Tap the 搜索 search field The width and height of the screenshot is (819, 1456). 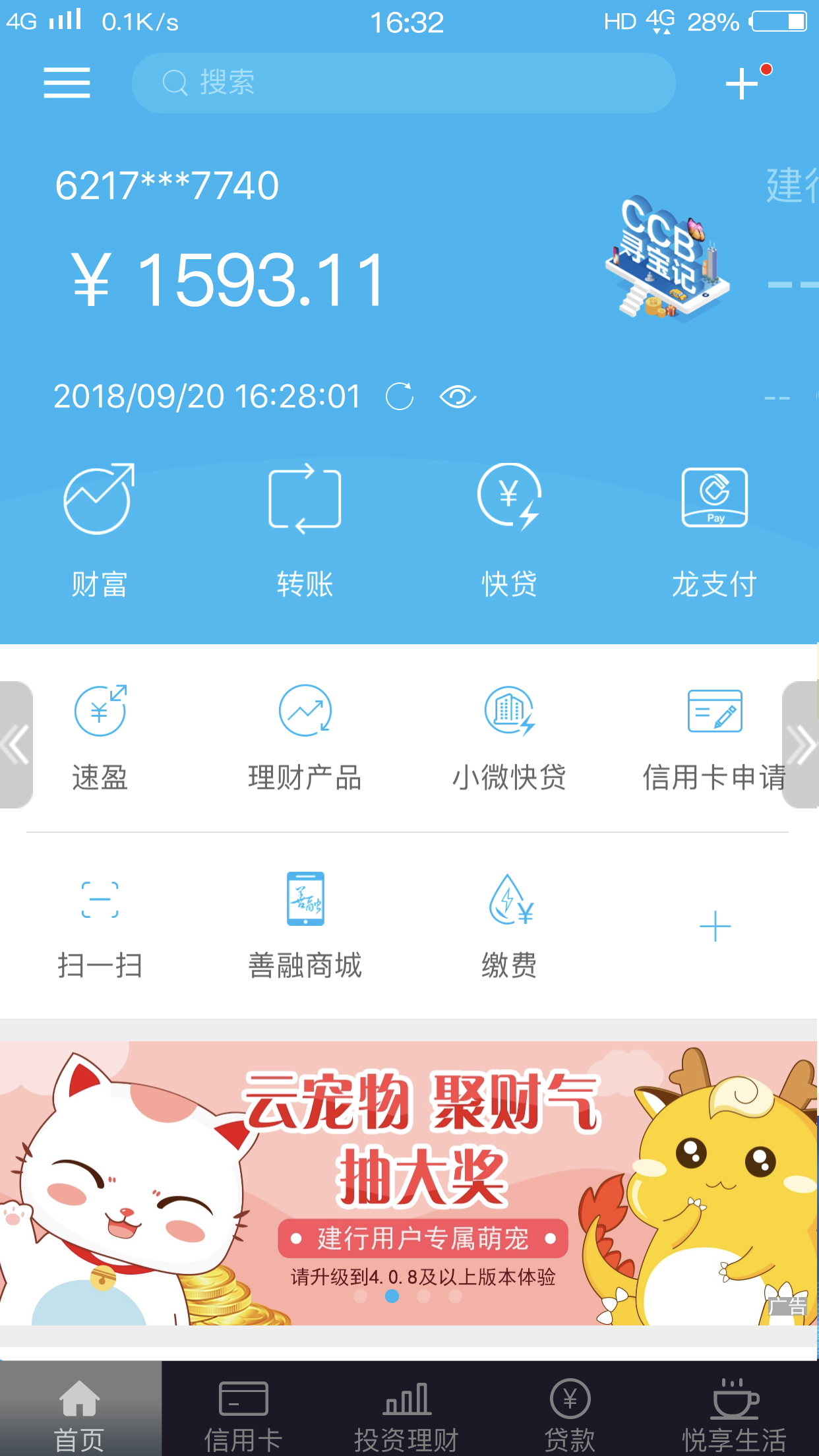404,83
